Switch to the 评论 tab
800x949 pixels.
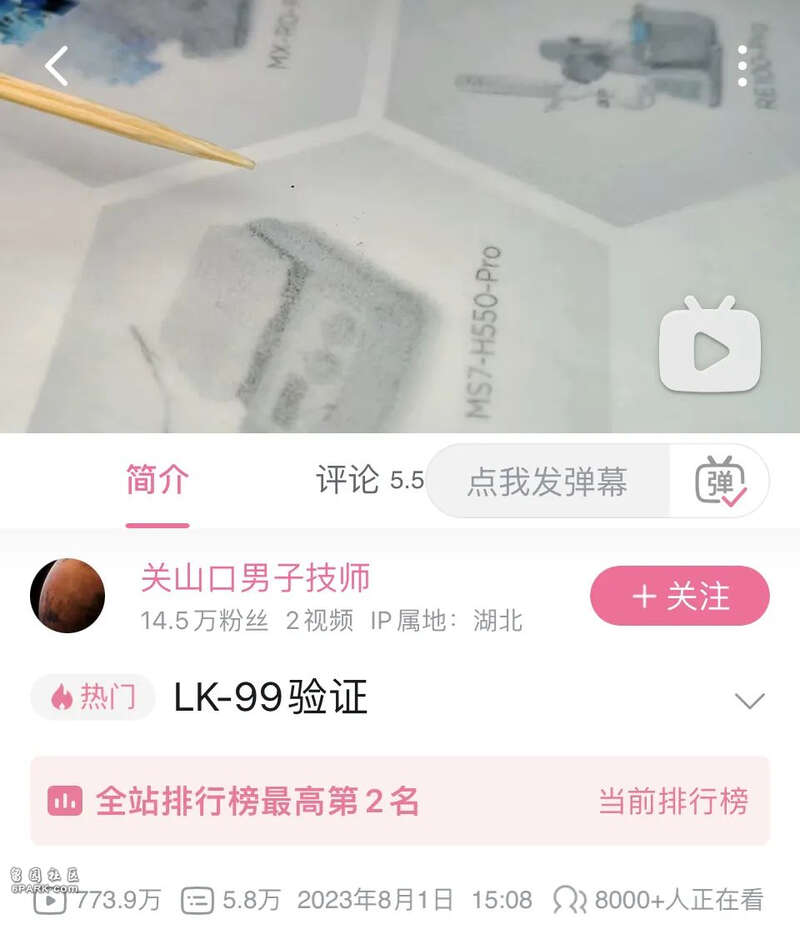click(x=348, y=481)
